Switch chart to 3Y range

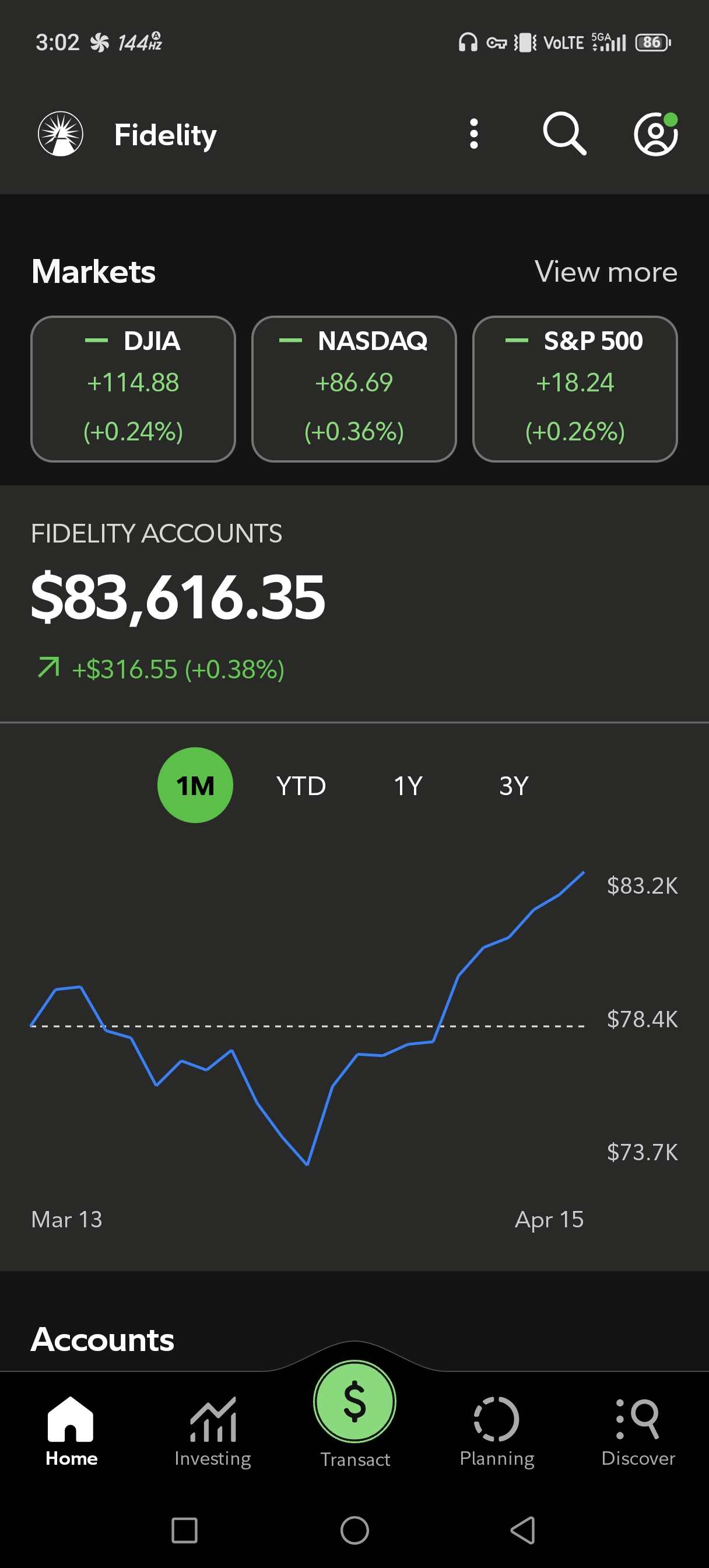pos(514,785)
